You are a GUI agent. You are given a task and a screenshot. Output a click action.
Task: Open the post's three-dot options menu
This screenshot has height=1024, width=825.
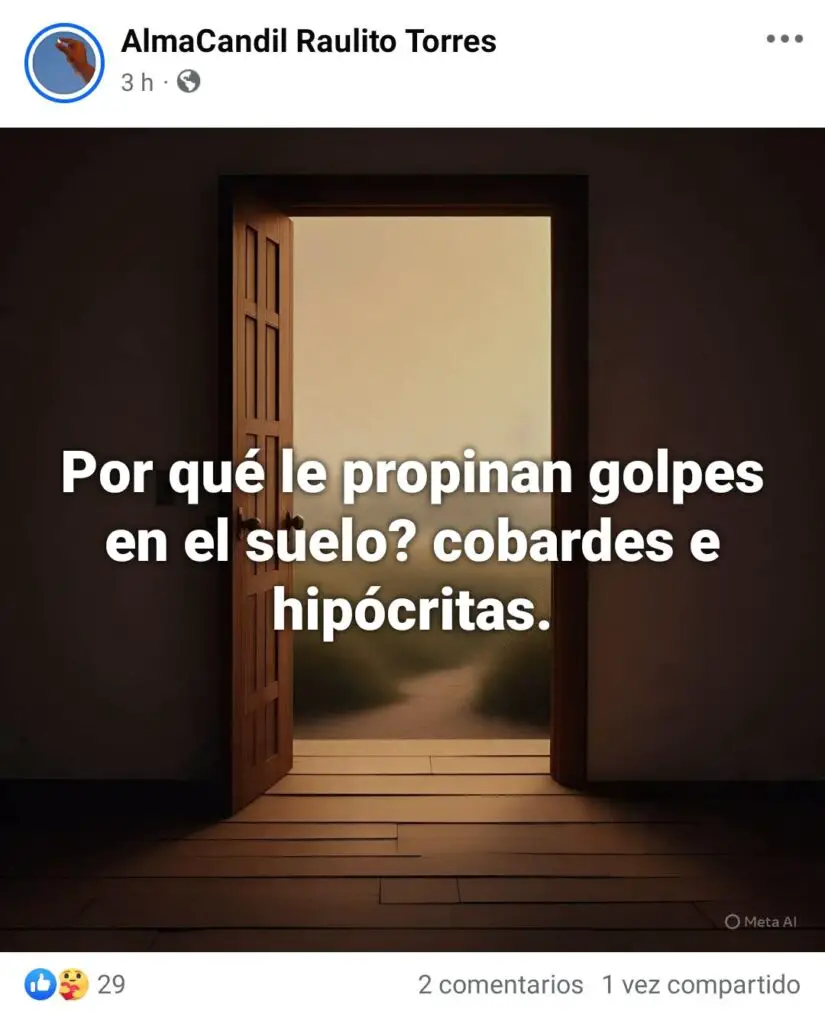coord(784,39)
